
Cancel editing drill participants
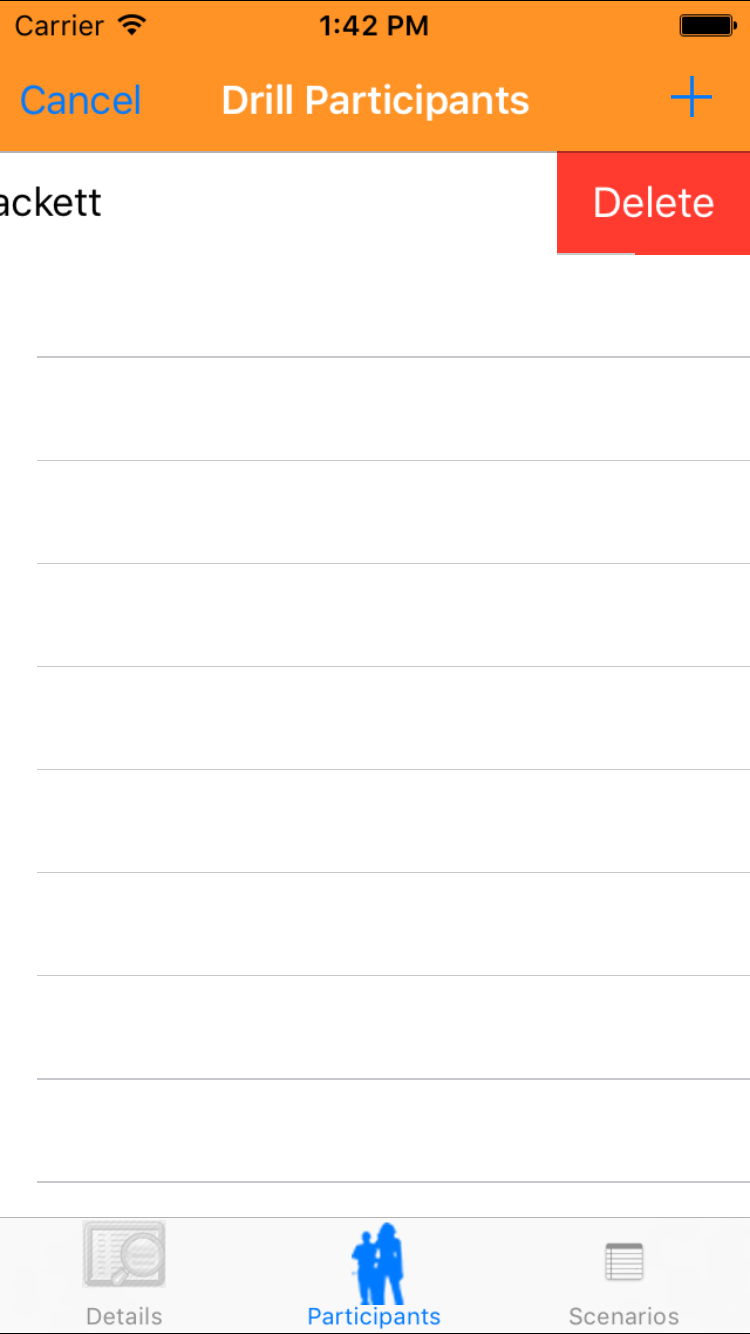tap(81, 100)
